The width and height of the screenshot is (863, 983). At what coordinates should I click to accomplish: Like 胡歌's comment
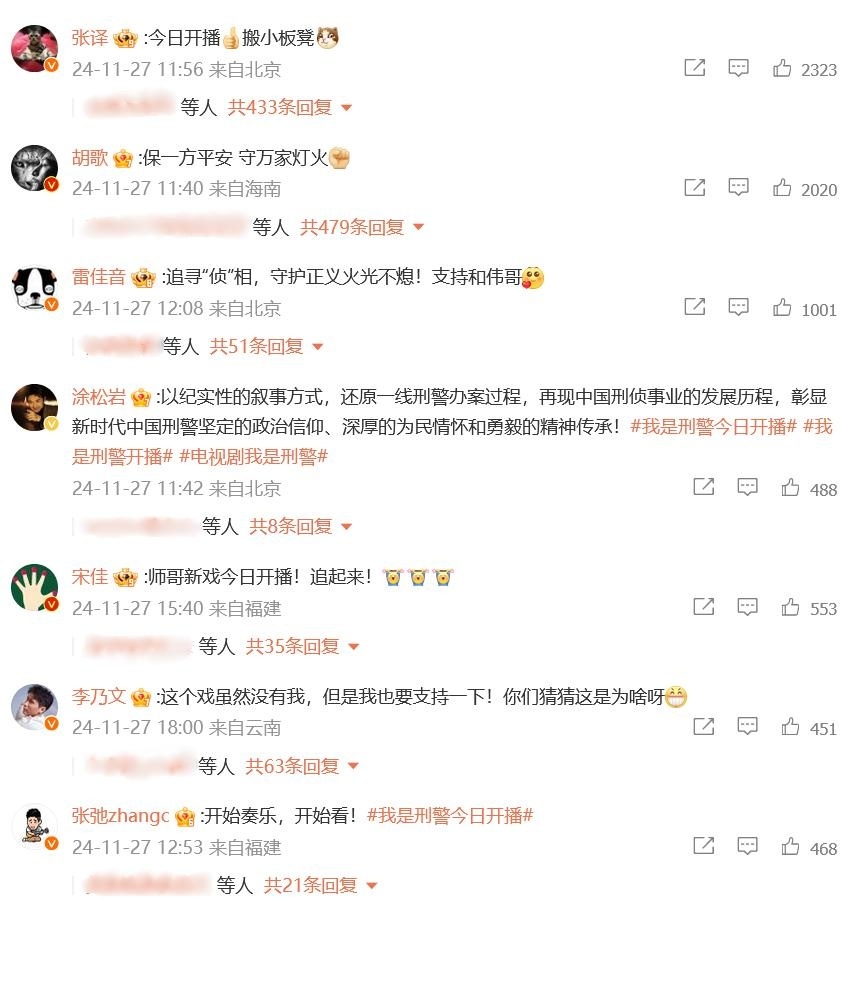[782, 187]
